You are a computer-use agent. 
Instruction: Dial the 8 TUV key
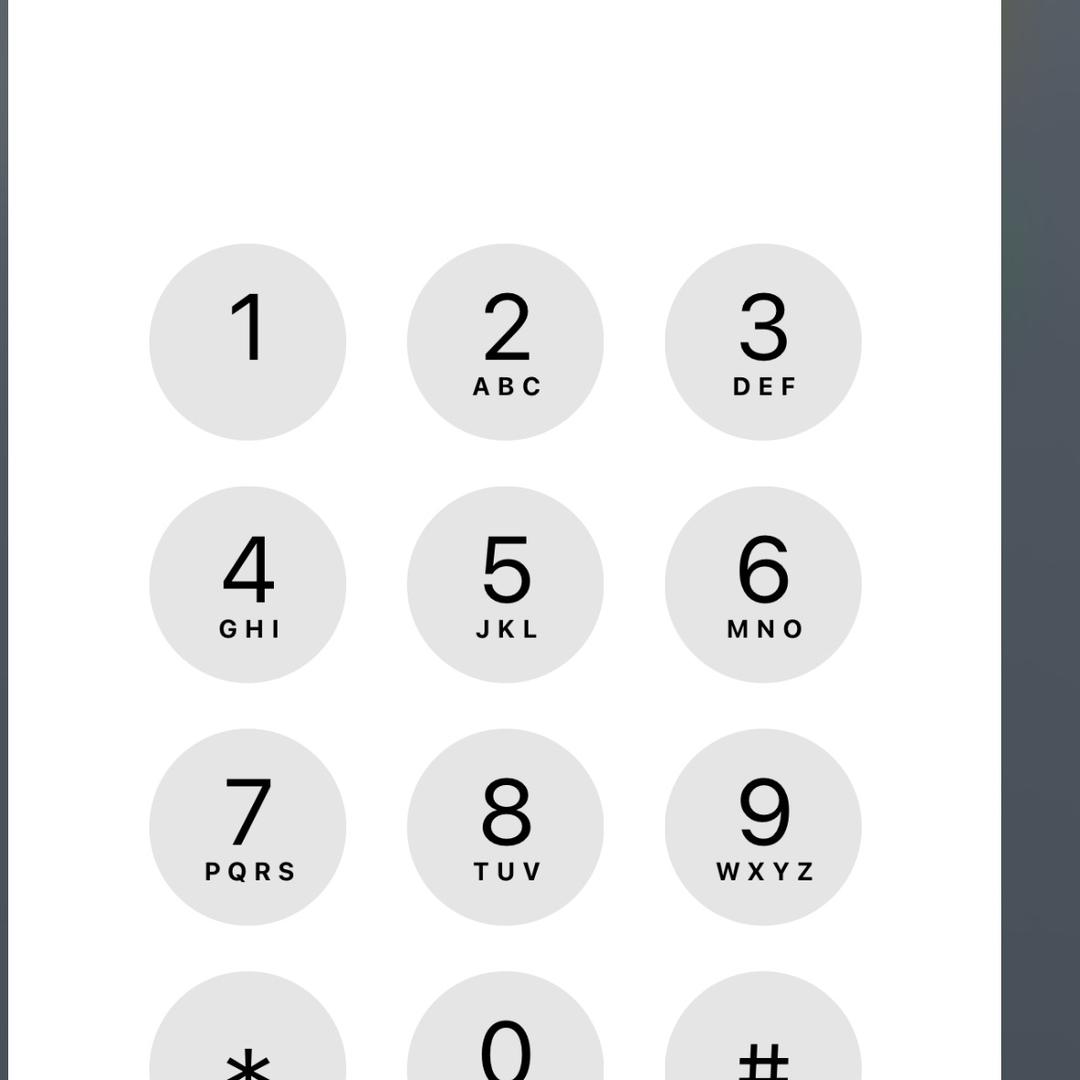tap(505, 827)
